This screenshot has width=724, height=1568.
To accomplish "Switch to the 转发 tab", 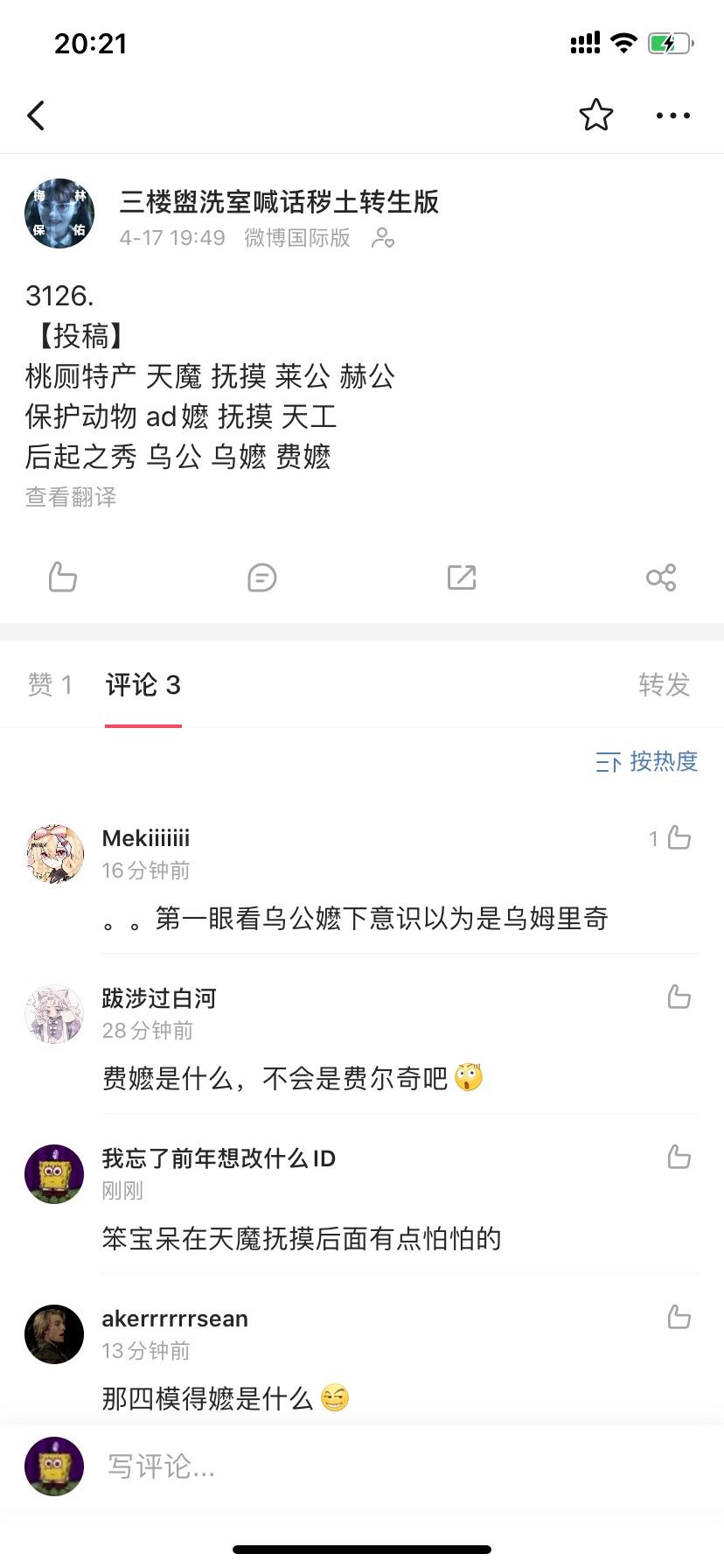I will pos(664,685).
